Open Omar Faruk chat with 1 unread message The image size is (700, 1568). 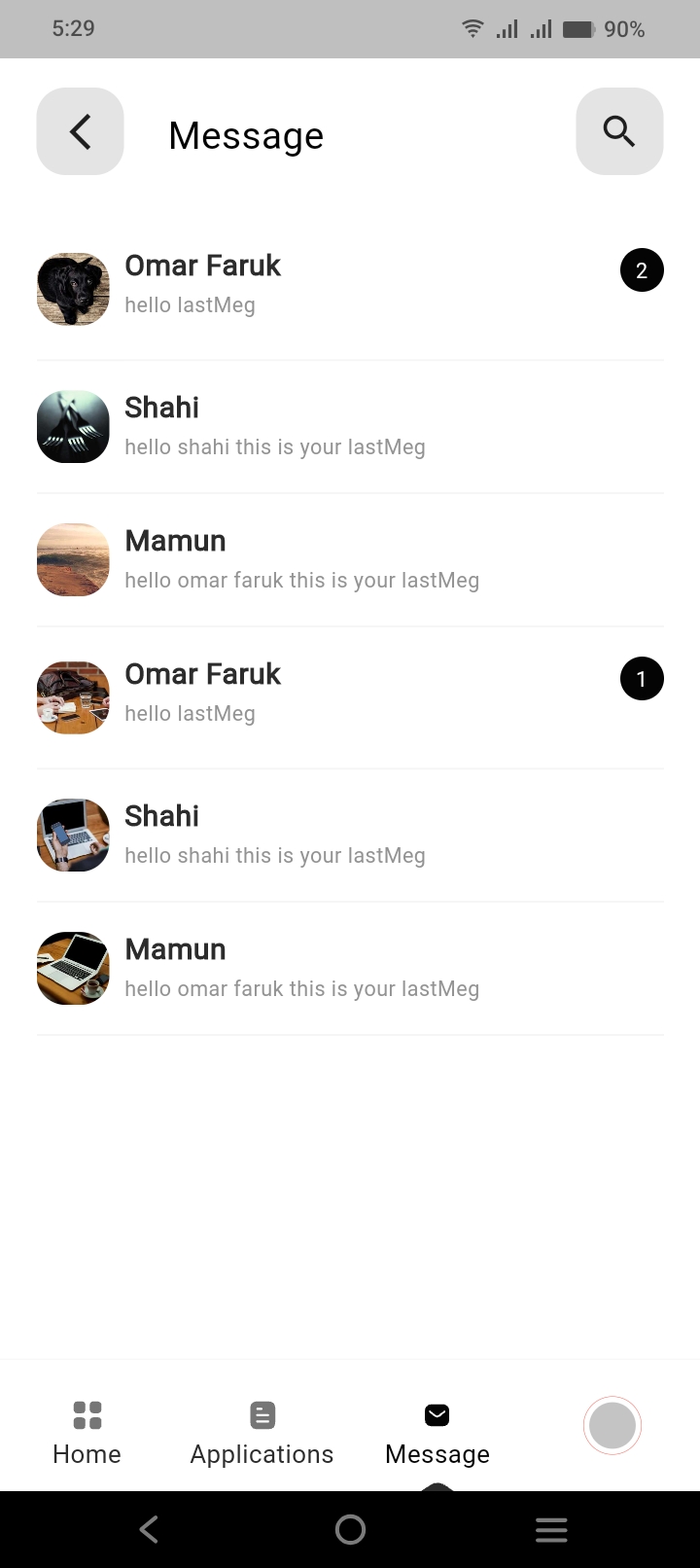click(350, 696)
